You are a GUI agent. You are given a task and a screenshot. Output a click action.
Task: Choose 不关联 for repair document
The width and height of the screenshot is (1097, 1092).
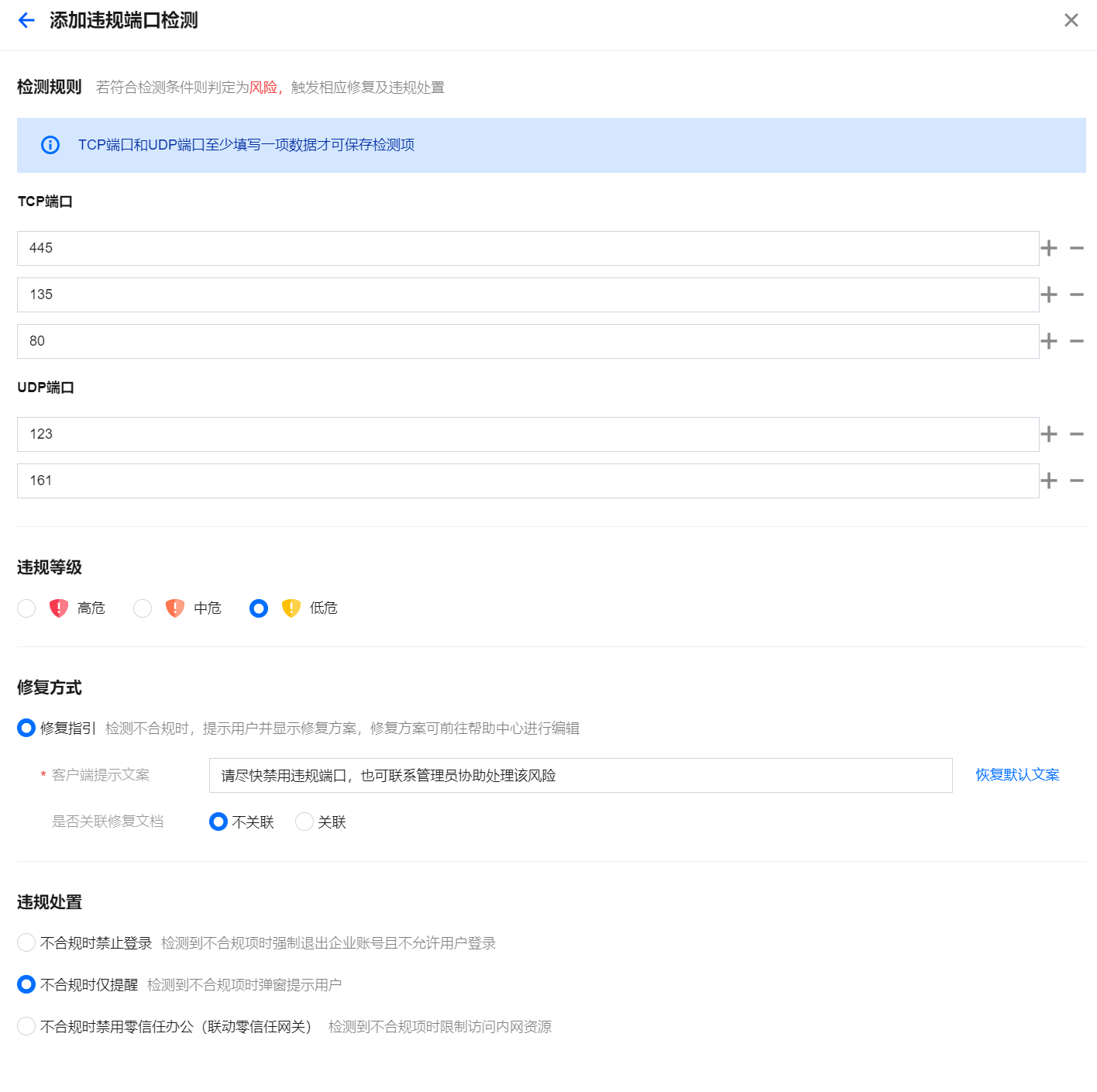(218, 822)
